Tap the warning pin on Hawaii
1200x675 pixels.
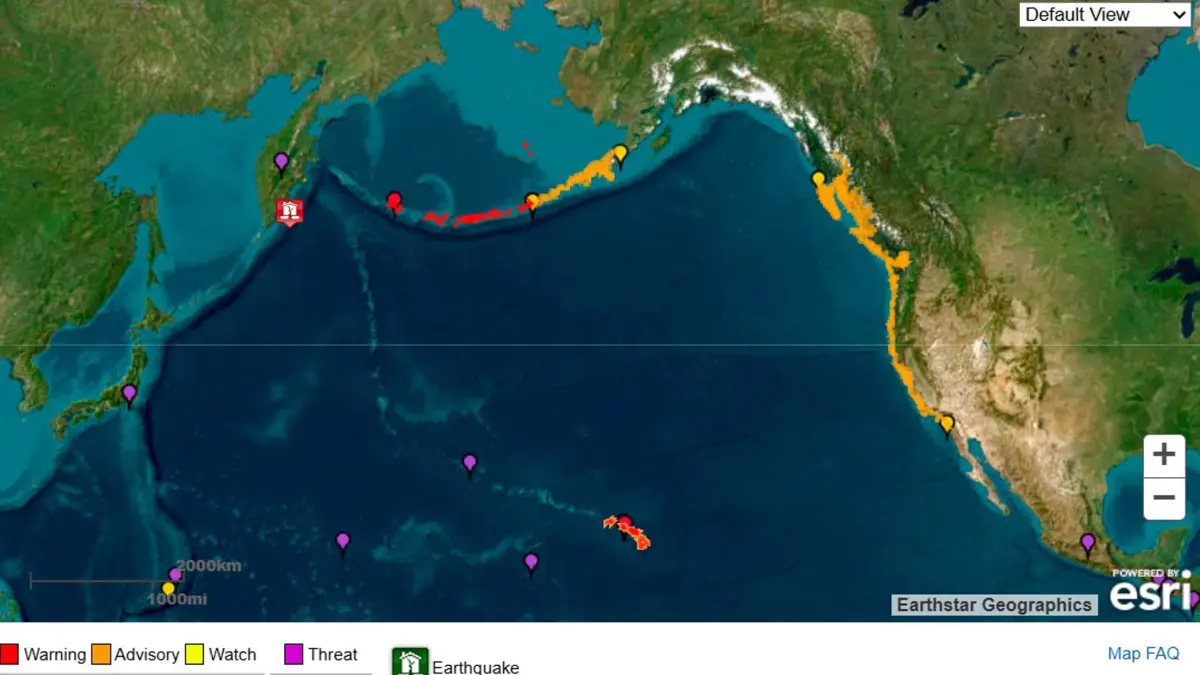coord(625,524)
